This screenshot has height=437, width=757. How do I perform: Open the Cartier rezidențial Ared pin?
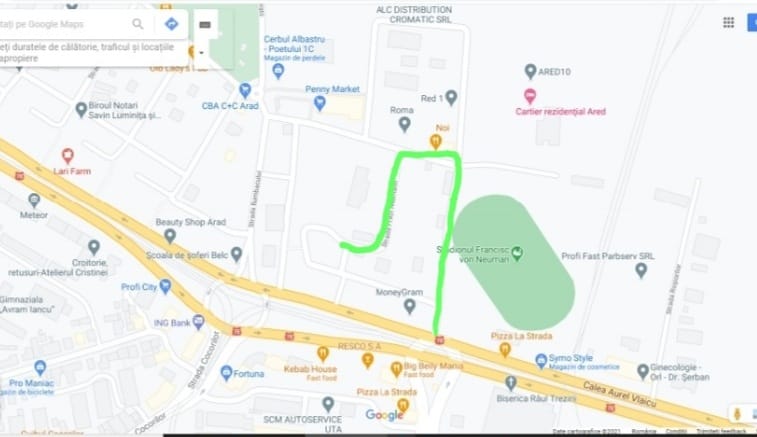[530, 96]
